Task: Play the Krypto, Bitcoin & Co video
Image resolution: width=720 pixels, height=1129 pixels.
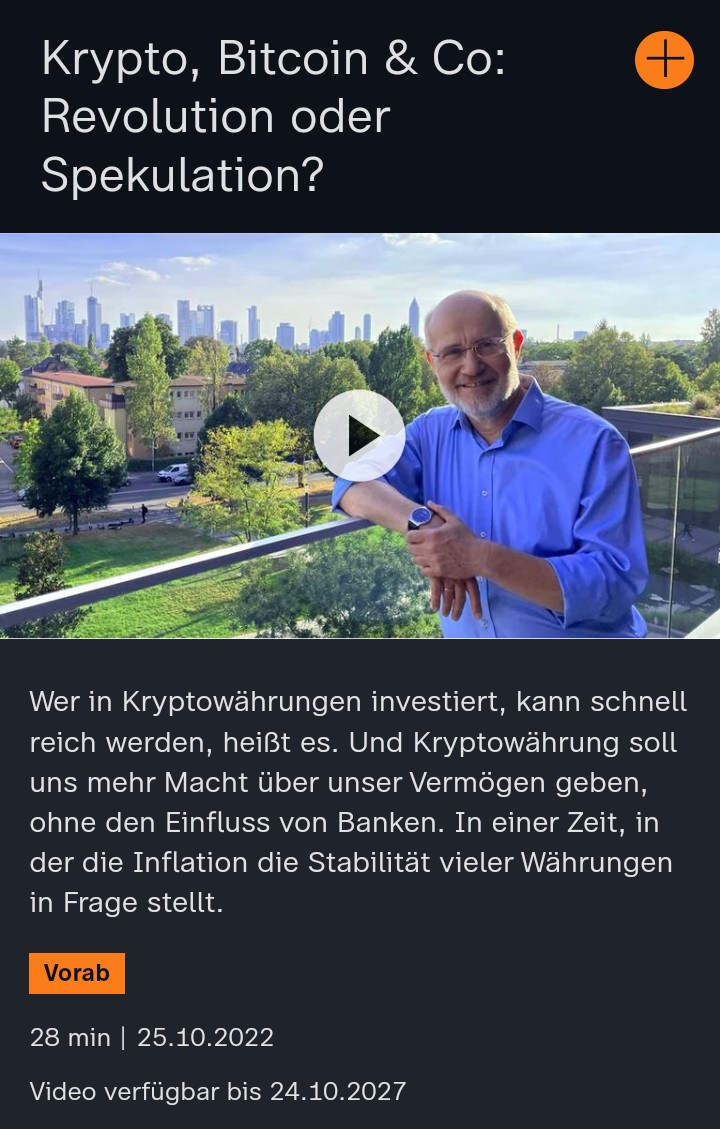Action: 359,435
